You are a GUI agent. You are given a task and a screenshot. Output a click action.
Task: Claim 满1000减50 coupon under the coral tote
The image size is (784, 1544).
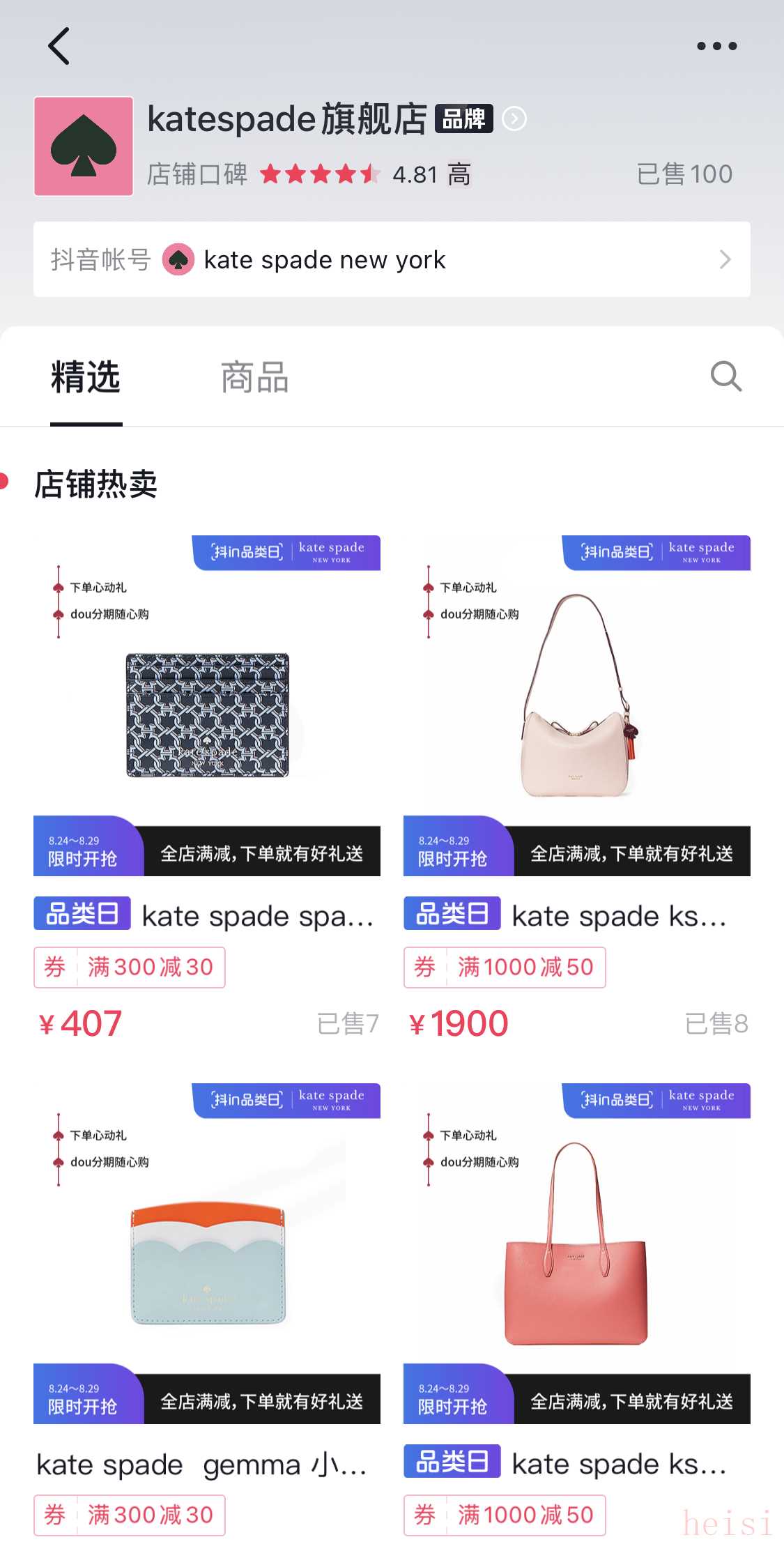click(505, 1515)
